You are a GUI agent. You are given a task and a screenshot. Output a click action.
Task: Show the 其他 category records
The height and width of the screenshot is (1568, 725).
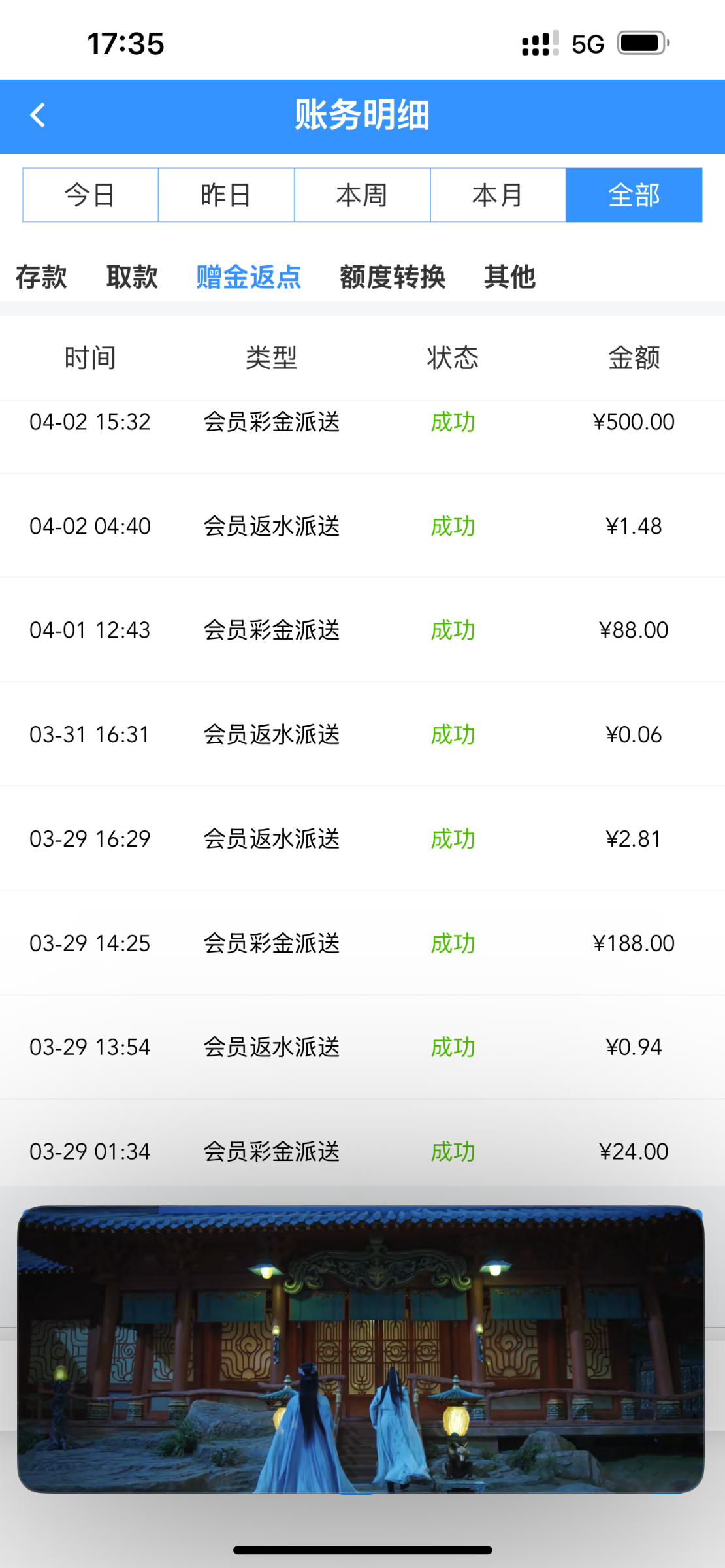pos(509,277)
